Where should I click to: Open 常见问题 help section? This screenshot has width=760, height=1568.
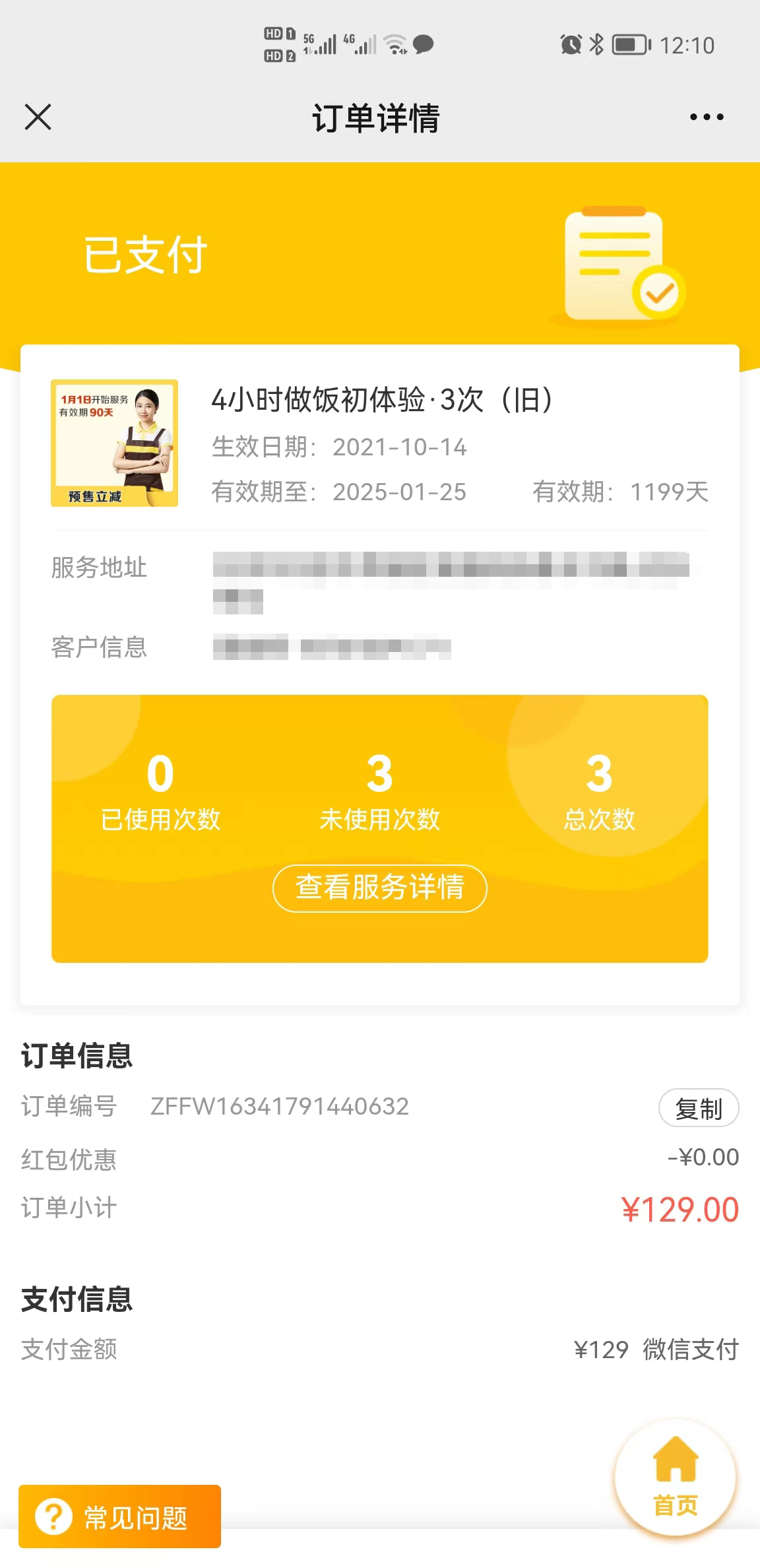point(120,1517)
